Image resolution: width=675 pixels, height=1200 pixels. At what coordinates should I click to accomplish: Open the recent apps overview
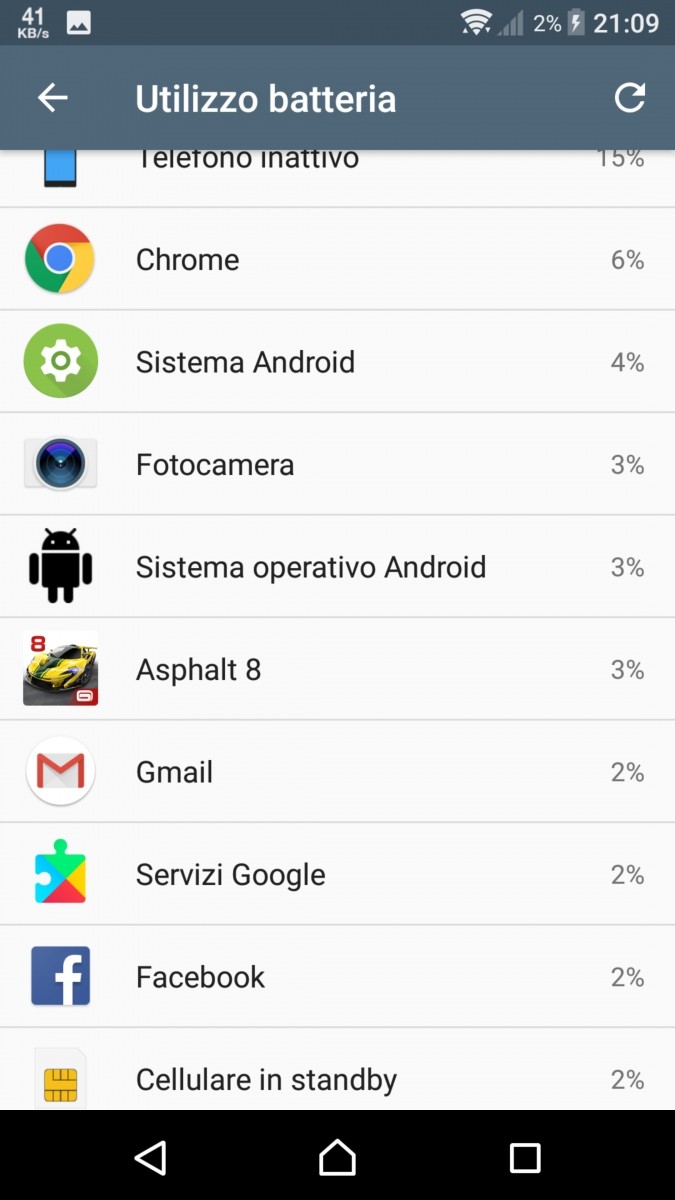[x=525, y=1158]
